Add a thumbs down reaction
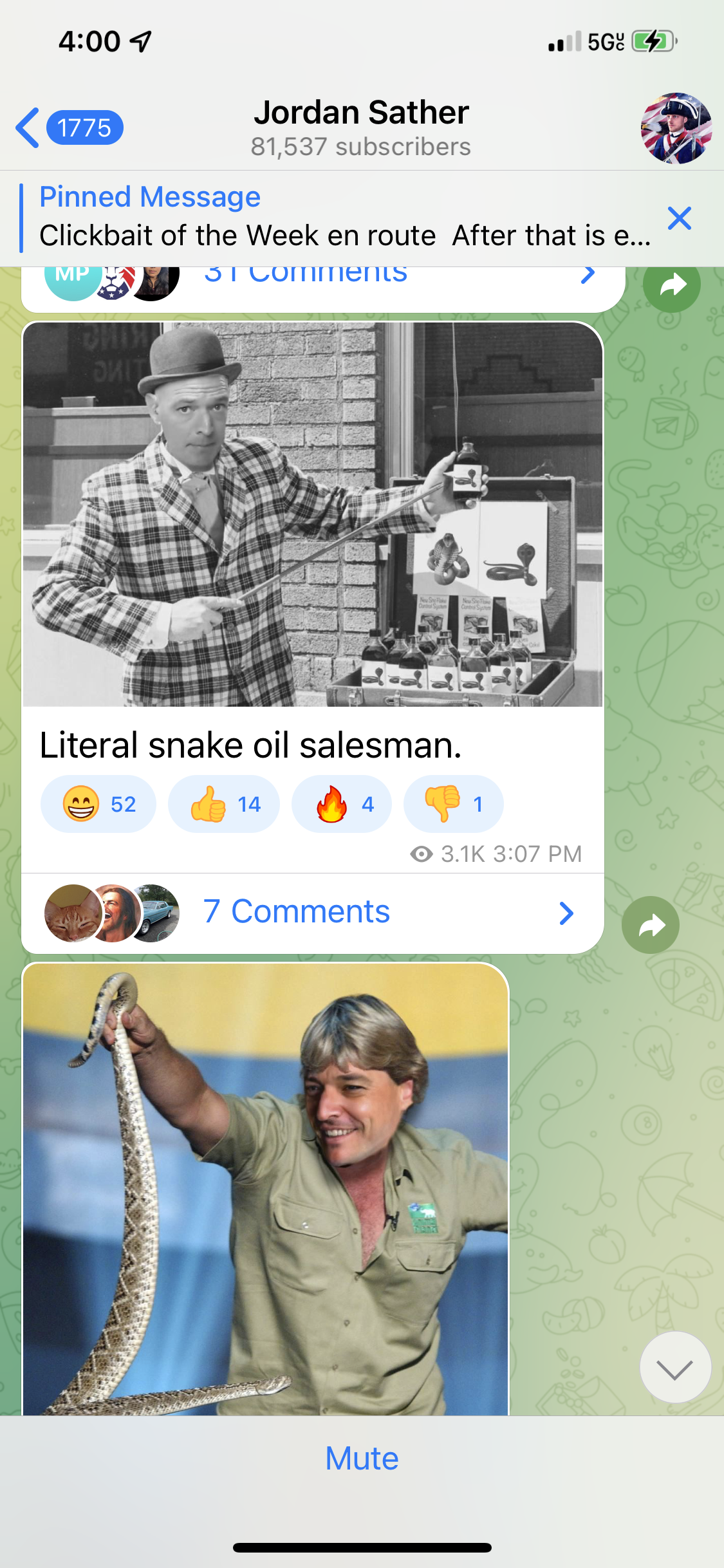Screen dimensions: 724x1568 (x=453, y=804)
